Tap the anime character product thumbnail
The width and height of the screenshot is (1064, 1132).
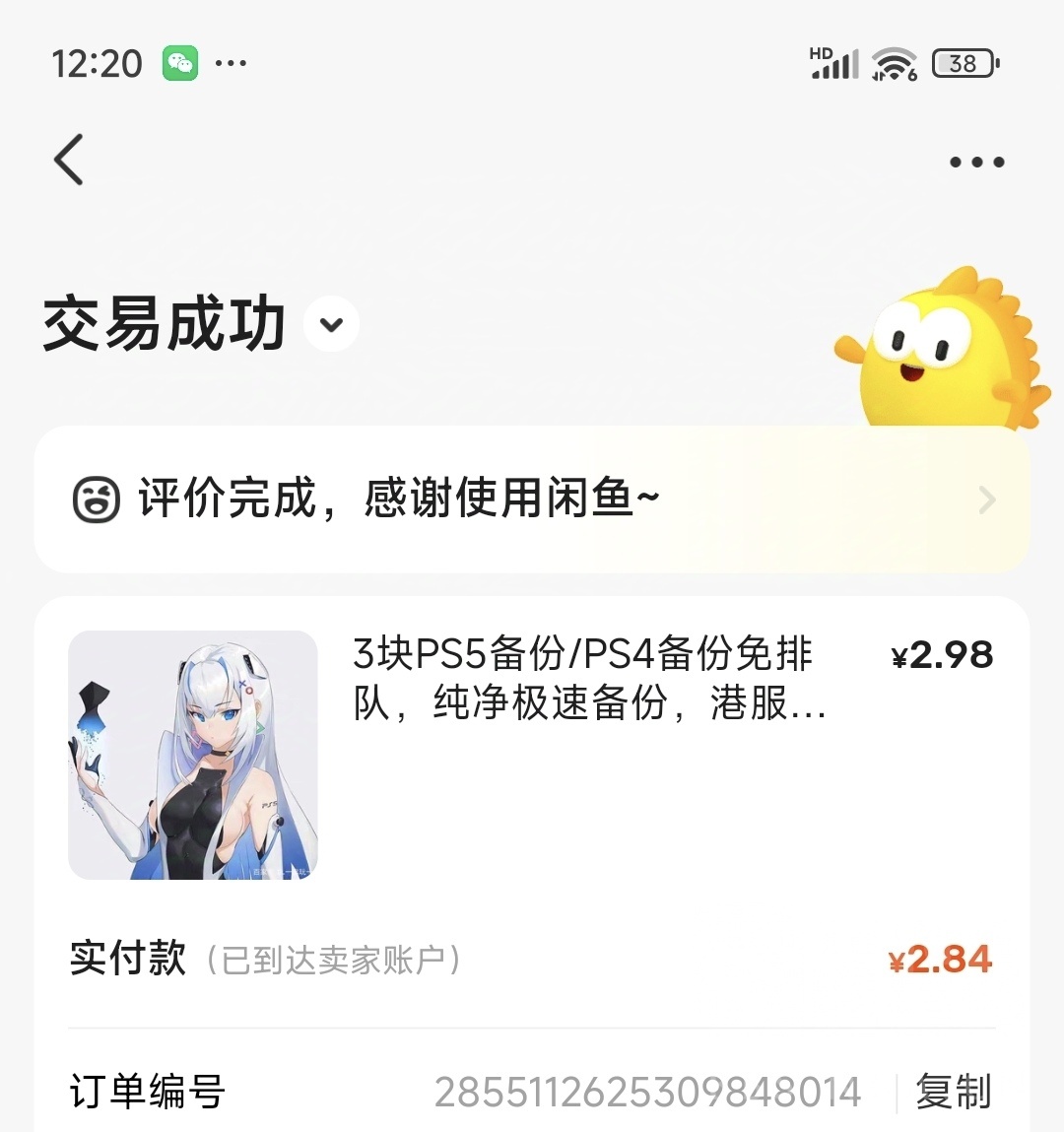pos(192,758)
